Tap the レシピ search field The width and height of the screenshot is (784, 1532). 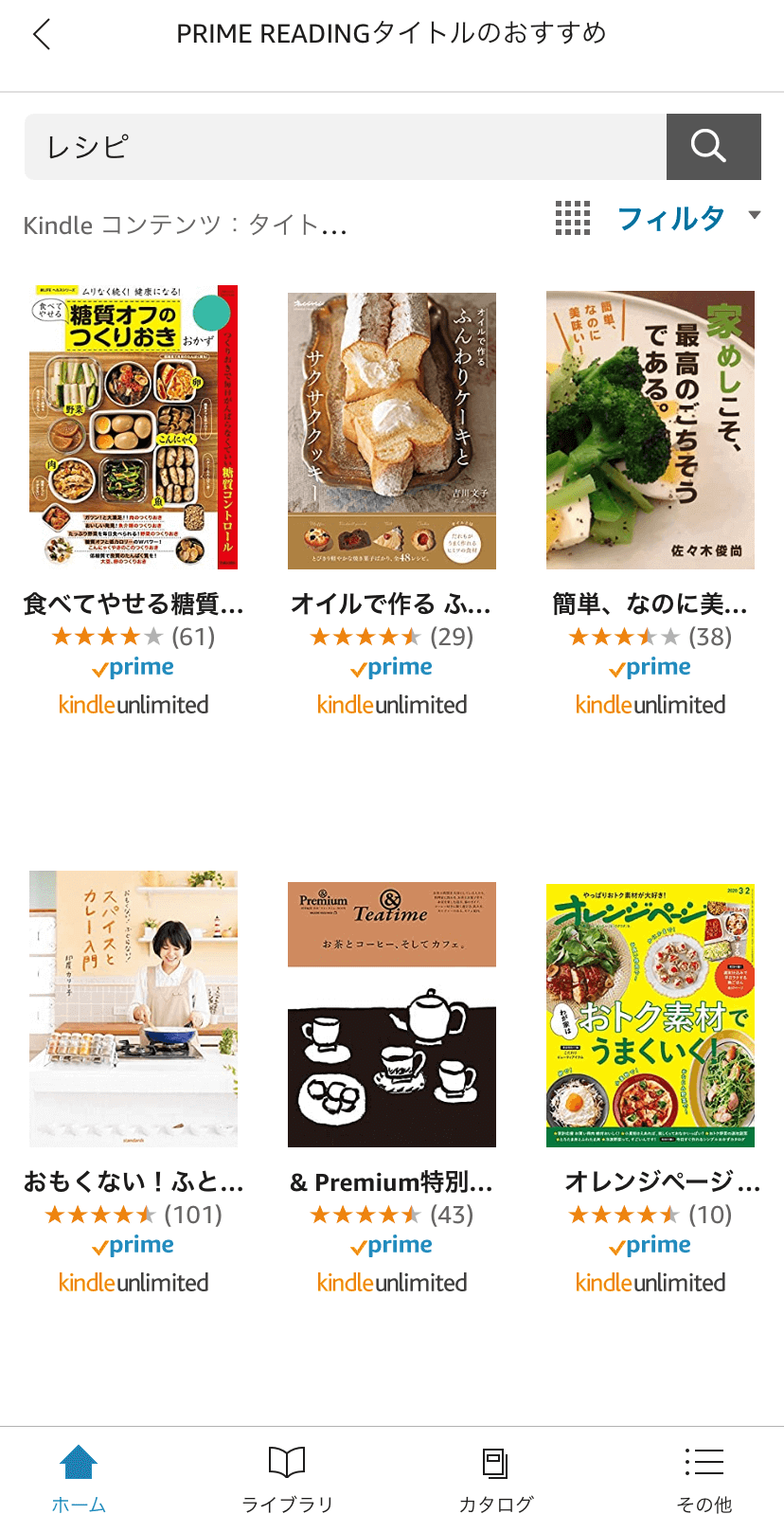pos(345,147)
